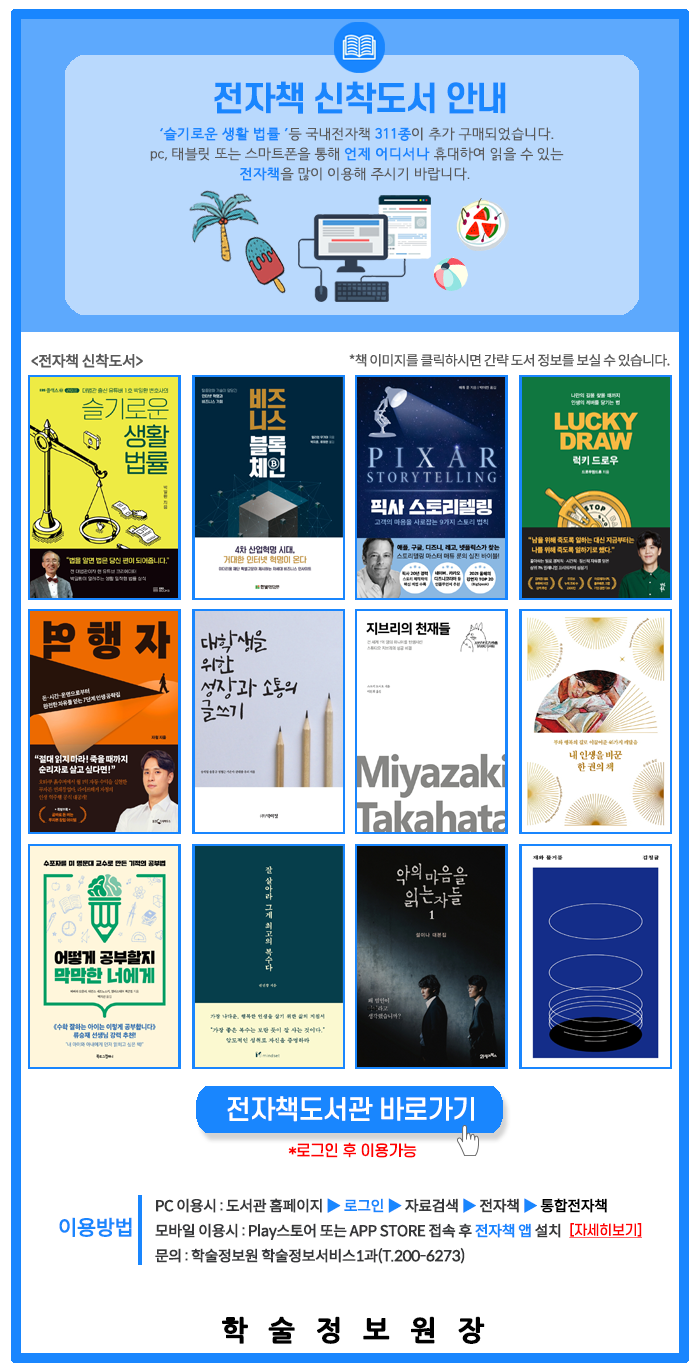Open 잘 살아라 그게 최고의 복수다 book
Viewport: 700px width, 1370px height.
(x=268, y=956)
